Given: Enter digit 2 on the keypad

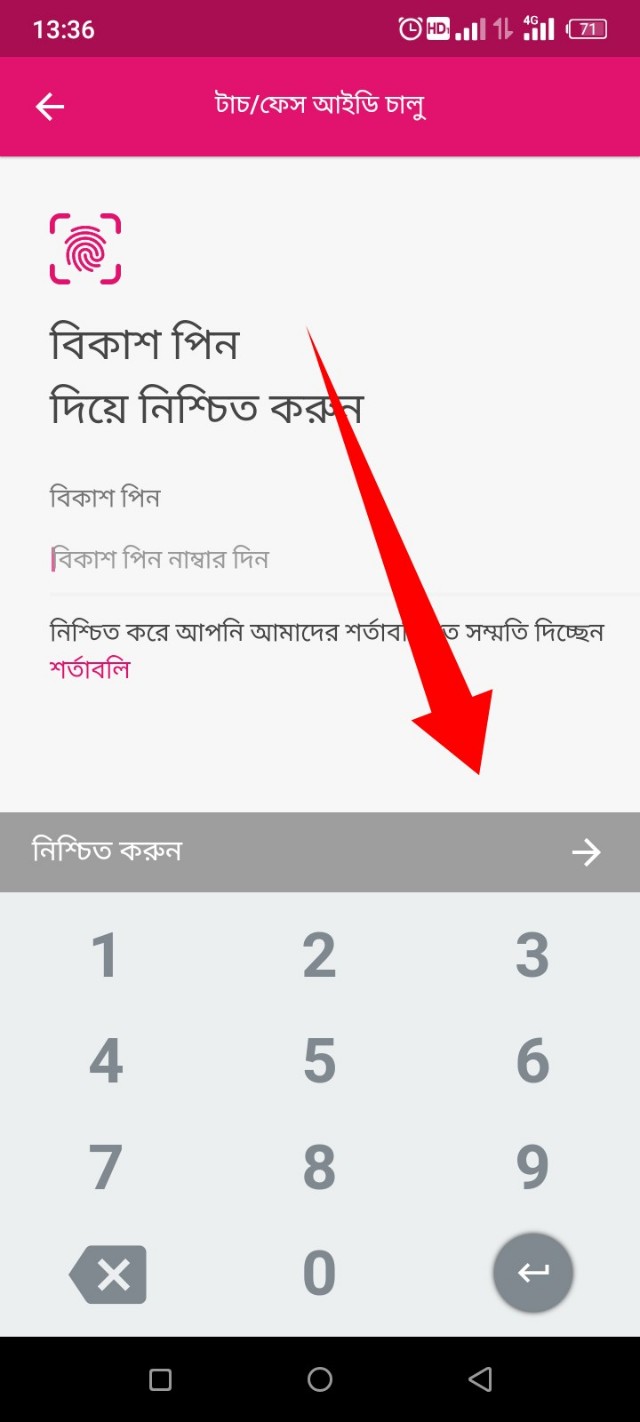Looking at the screenshot, I should pyautogui.click(x=319, y=954).
